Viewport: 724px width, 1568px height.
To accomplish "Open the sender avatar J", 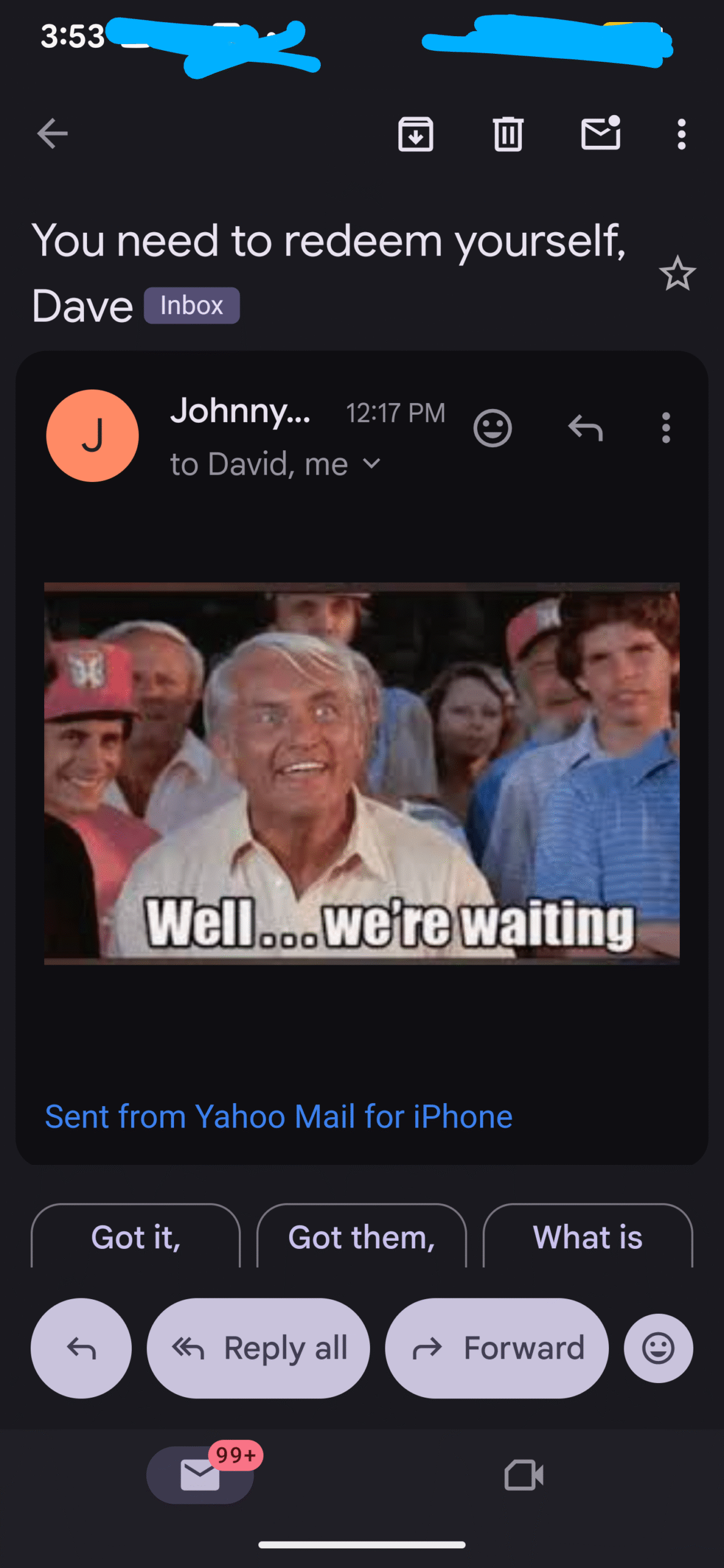I will point(92,435).
